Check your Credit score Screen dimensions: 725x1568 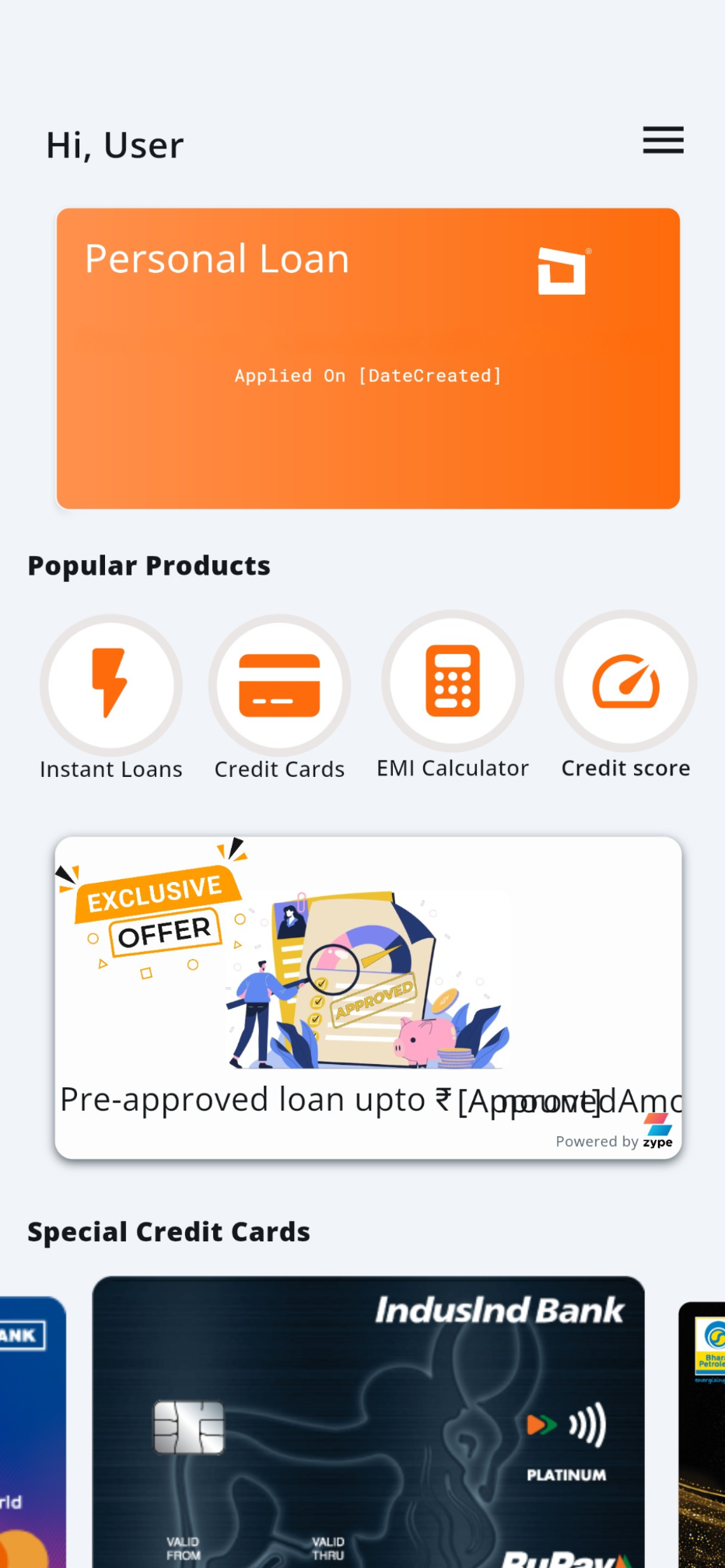[x=625, y=682]
